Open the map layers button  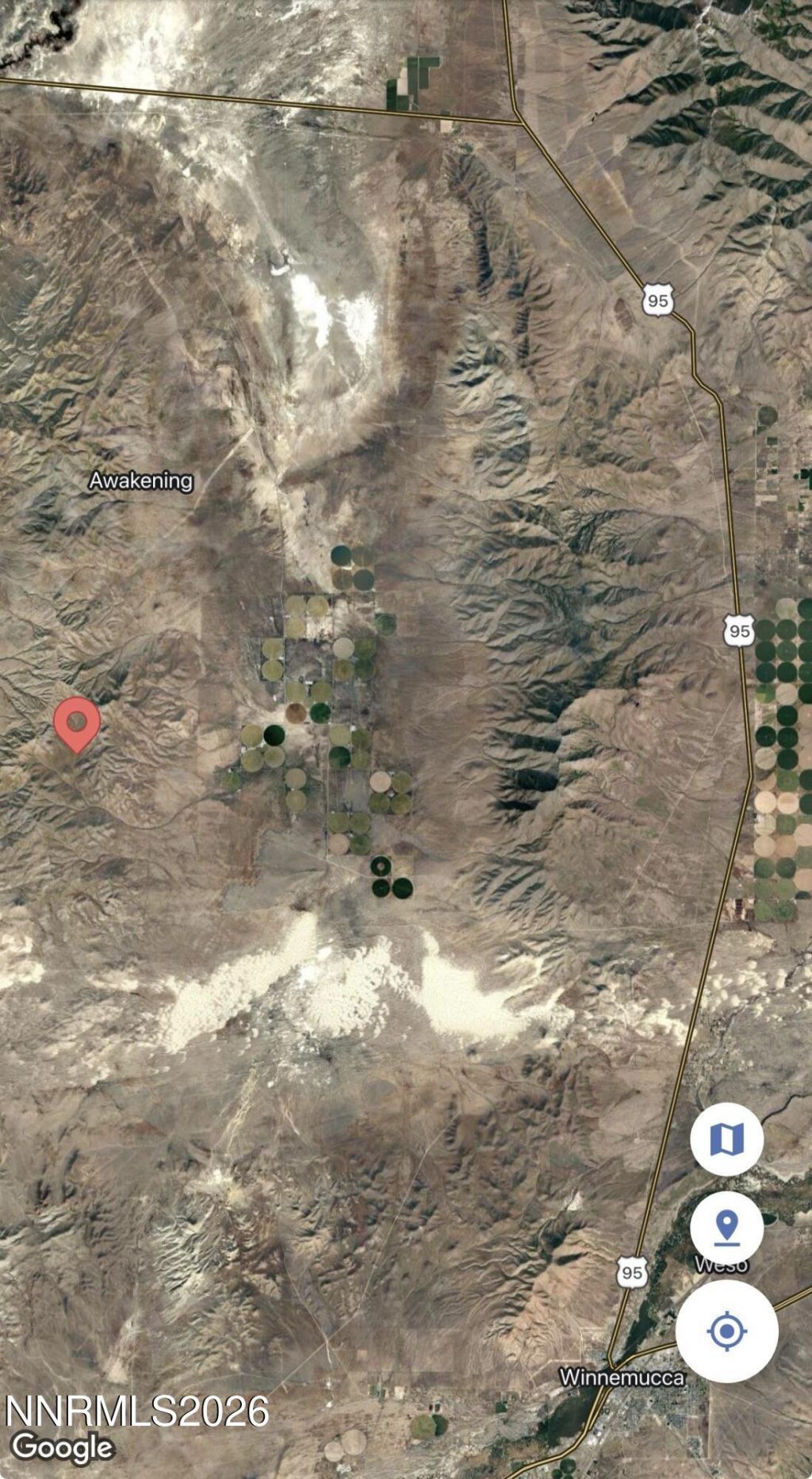pyautogui.click(x=726, y=1140)
